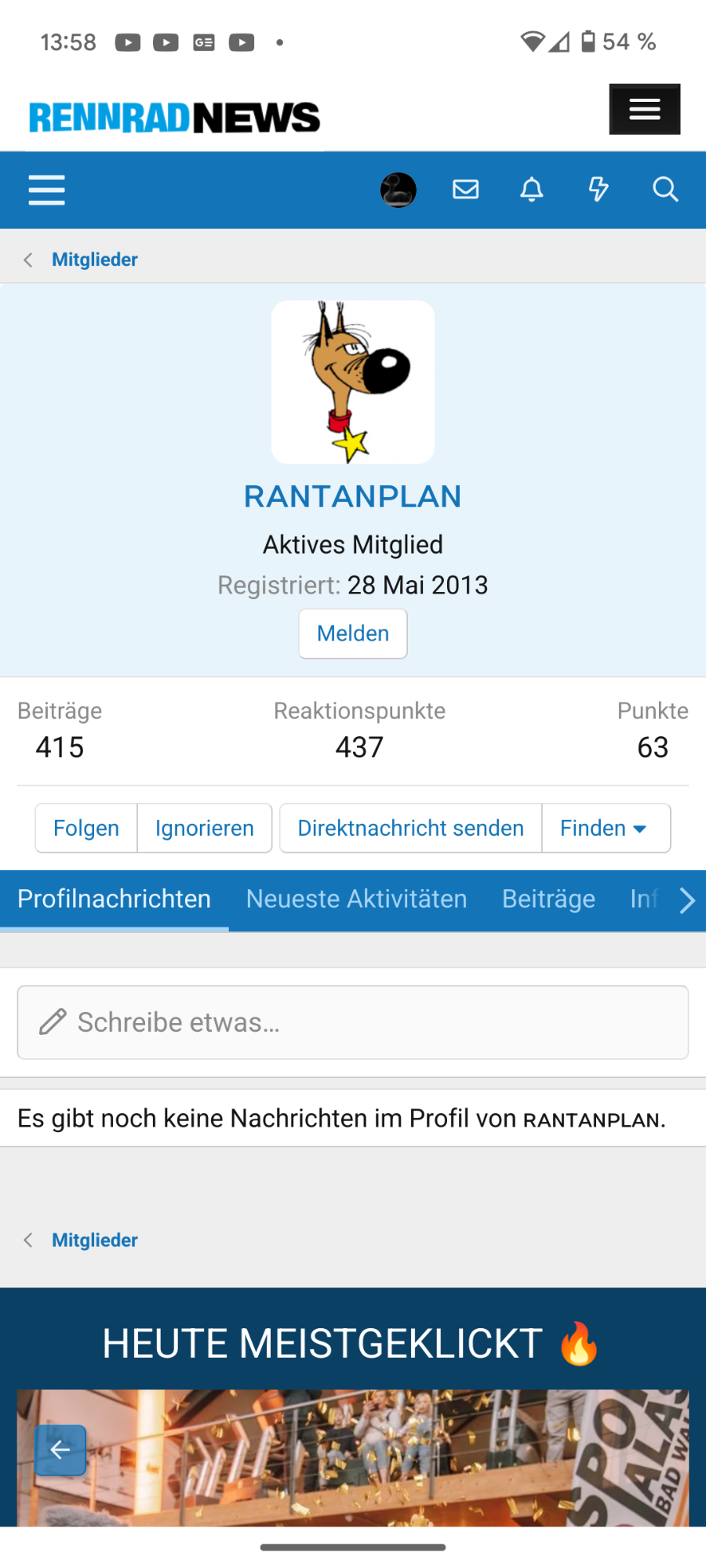
Task: Open the notifications bell
Action: point(532,190)
